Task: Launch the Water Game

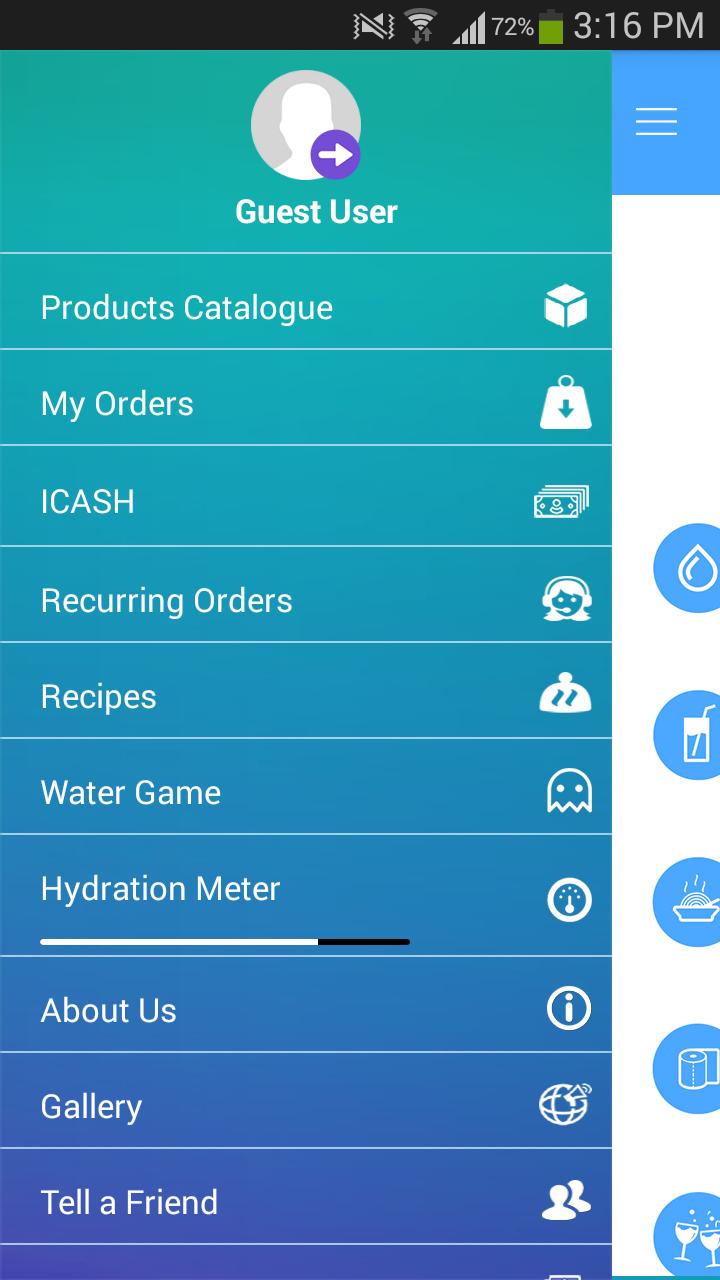Action: [305, 792]
